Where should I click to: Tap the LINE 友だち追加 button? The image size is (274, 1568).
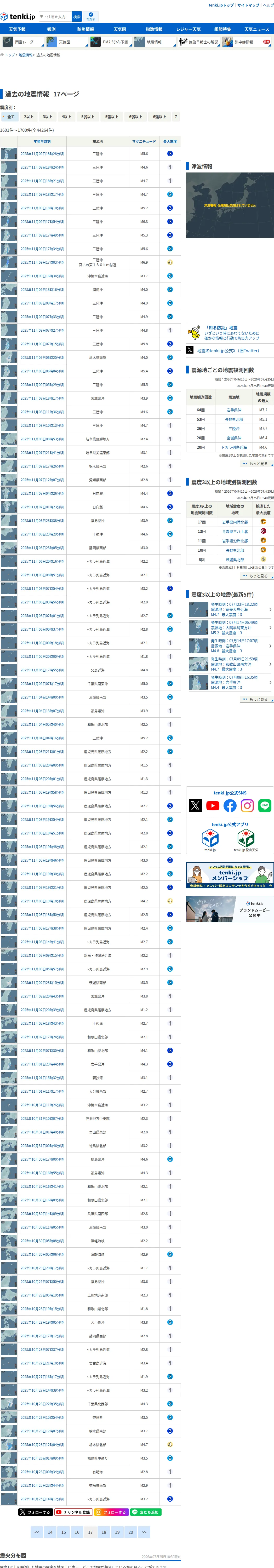[146, 1512]
